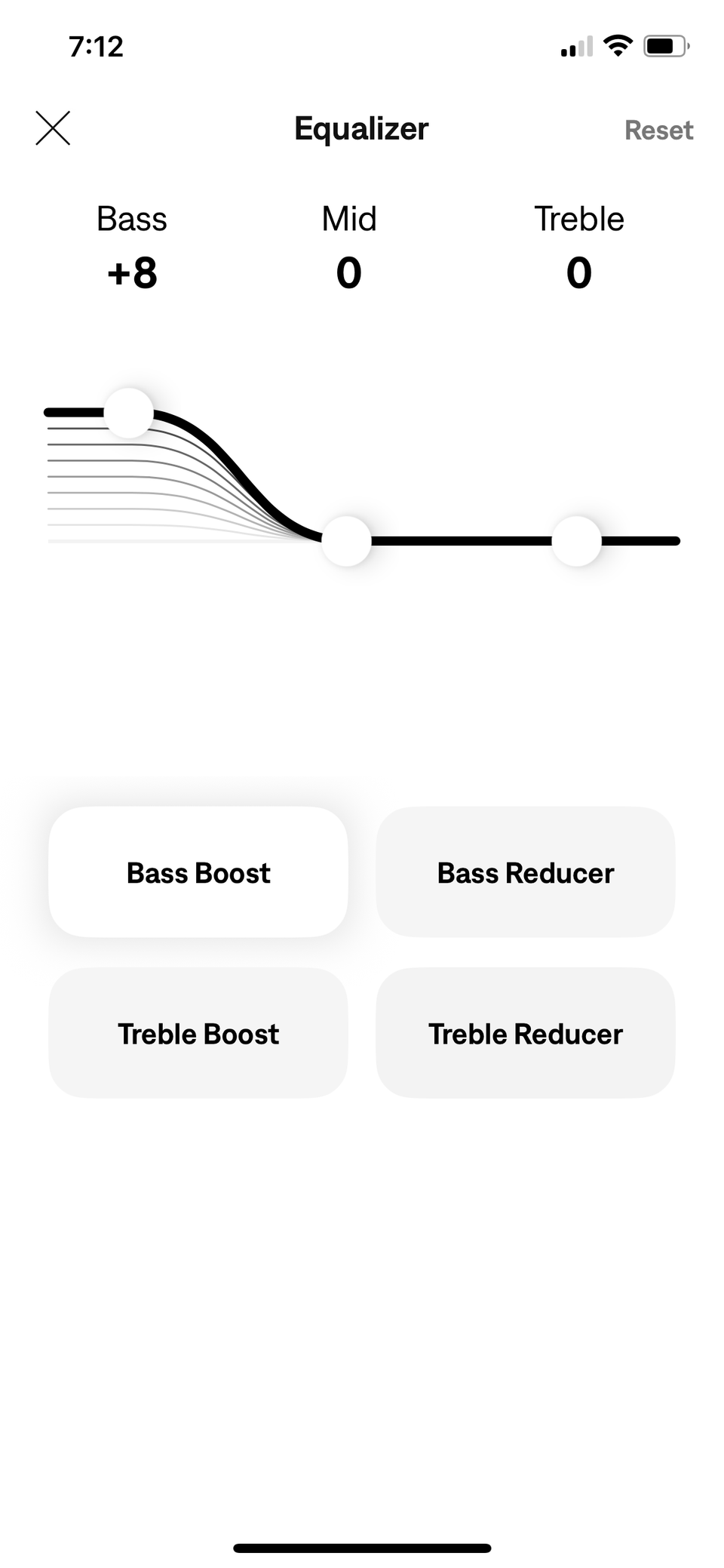The height and width of the screenshot is (1568, 724).
Task: Tap the Mid slider handle
Action: point(346,541)
